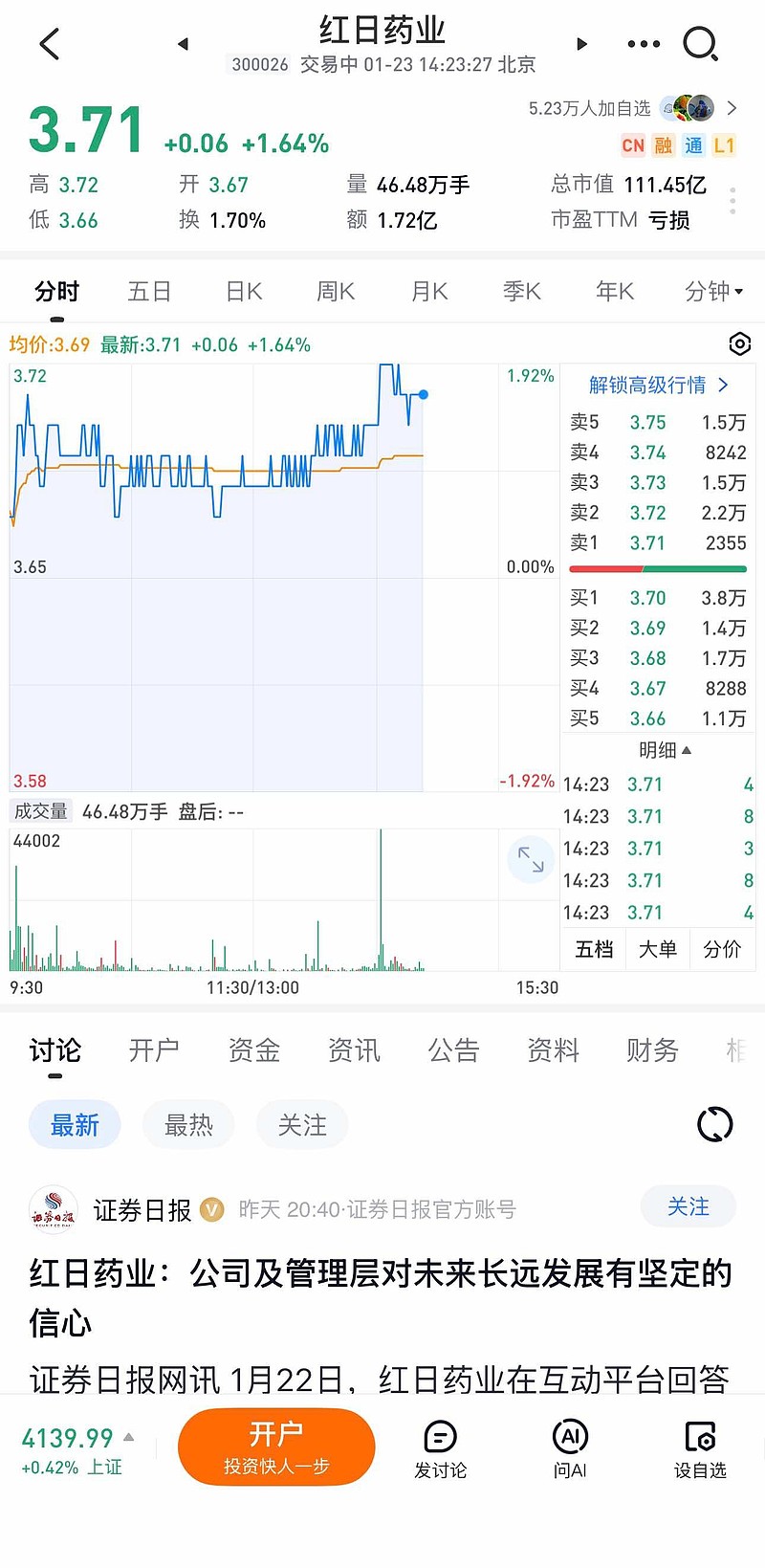Open the three-dot more options menu

643,44
